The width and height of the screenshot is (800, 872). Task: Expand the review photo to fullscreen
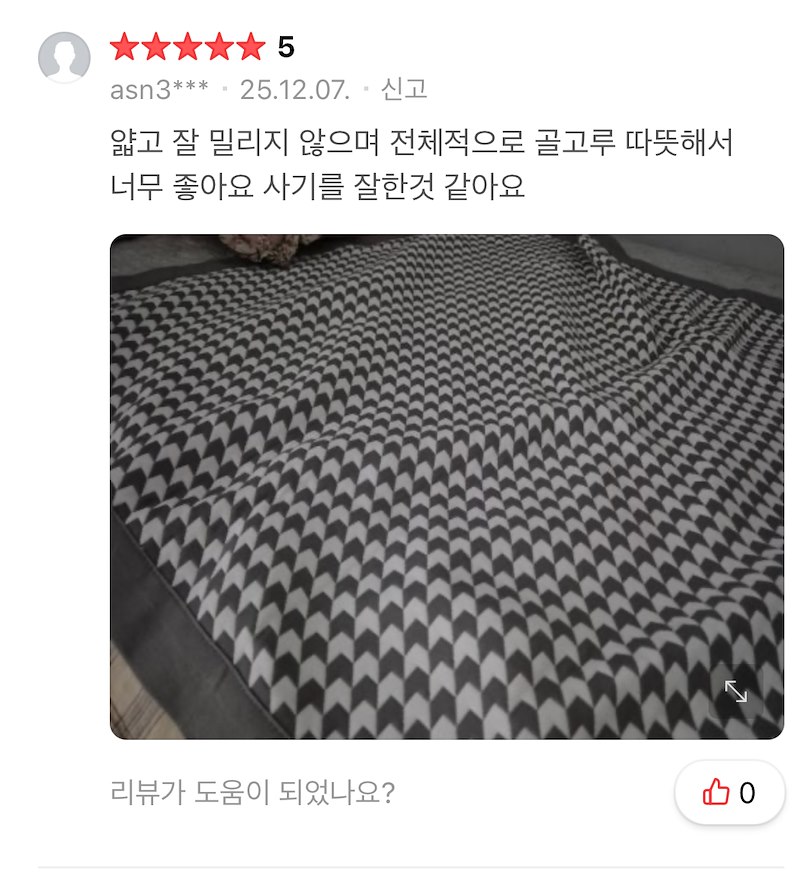(736, 692)
